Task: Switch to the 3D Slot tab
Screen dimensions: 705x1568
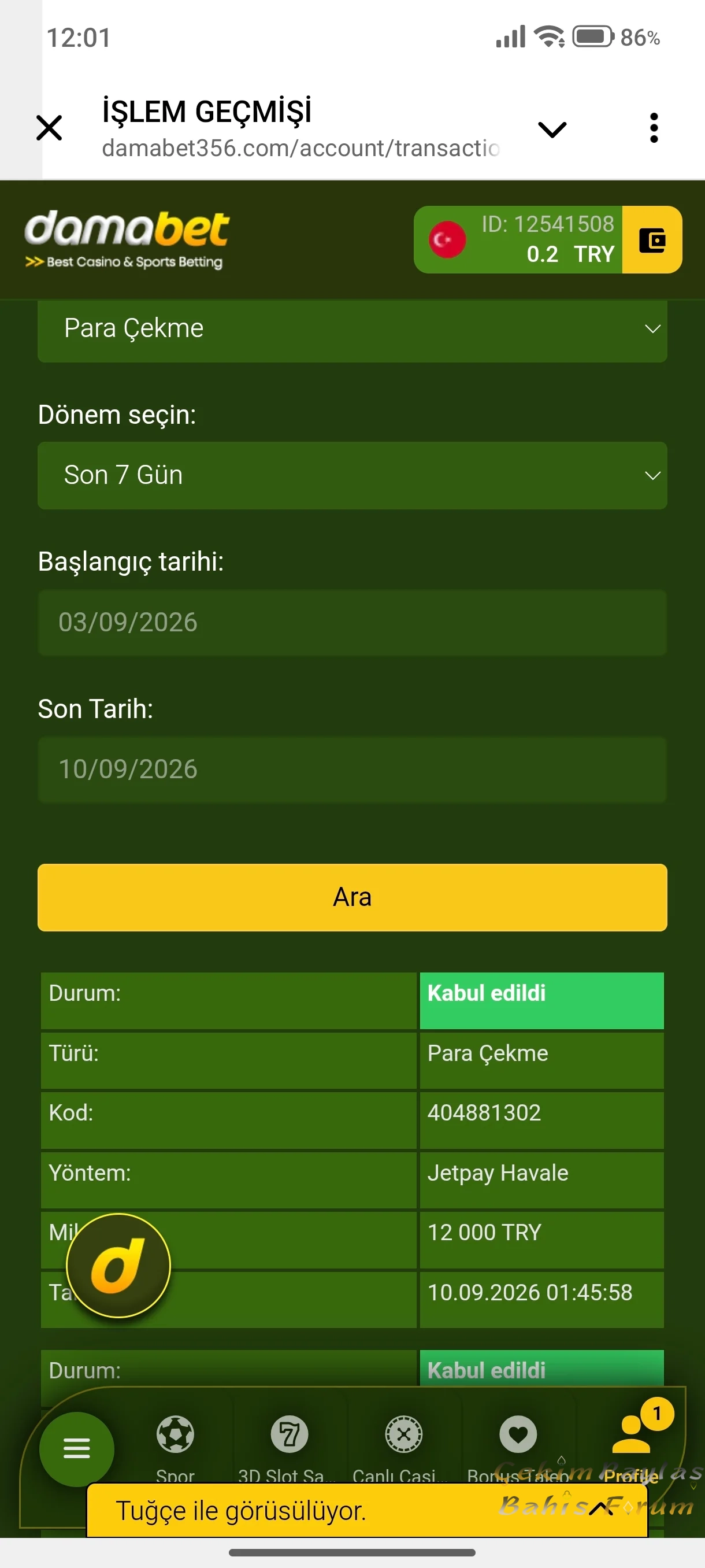Action: click(x=289, y=1449)
